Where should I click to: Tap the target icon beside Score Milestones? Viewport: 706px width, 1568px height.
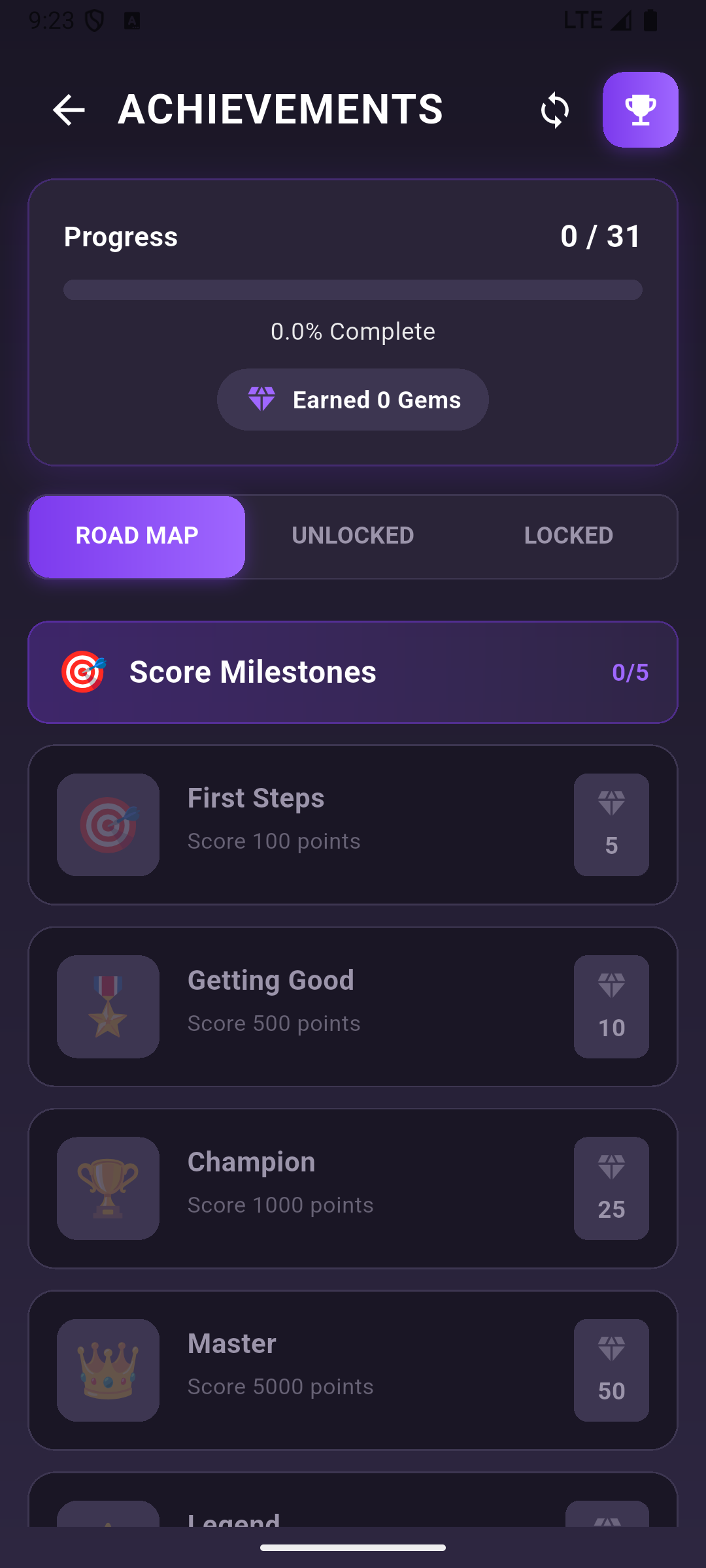[84, 672]
